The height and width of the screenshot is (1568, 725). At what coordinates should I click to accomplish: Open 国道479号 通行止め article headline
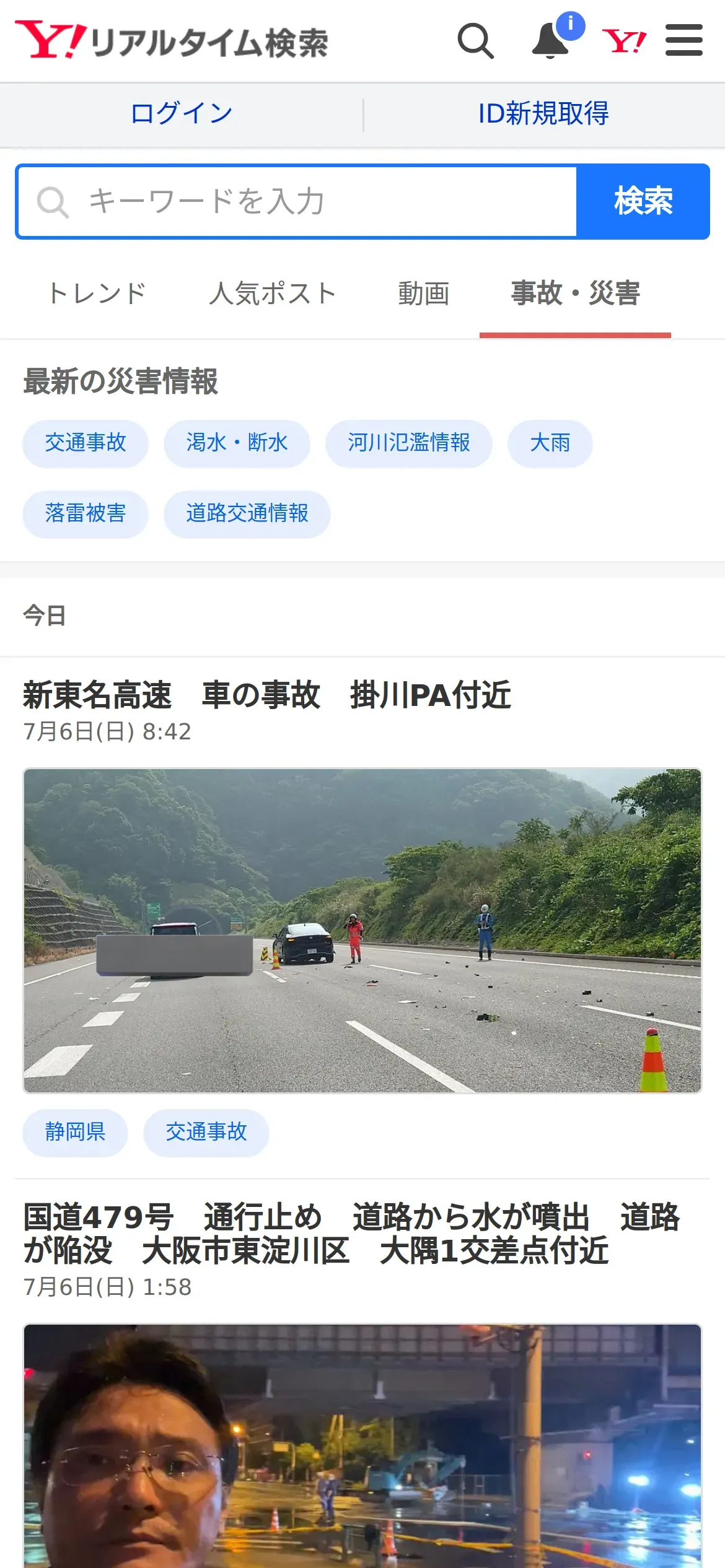point(351,1234)
